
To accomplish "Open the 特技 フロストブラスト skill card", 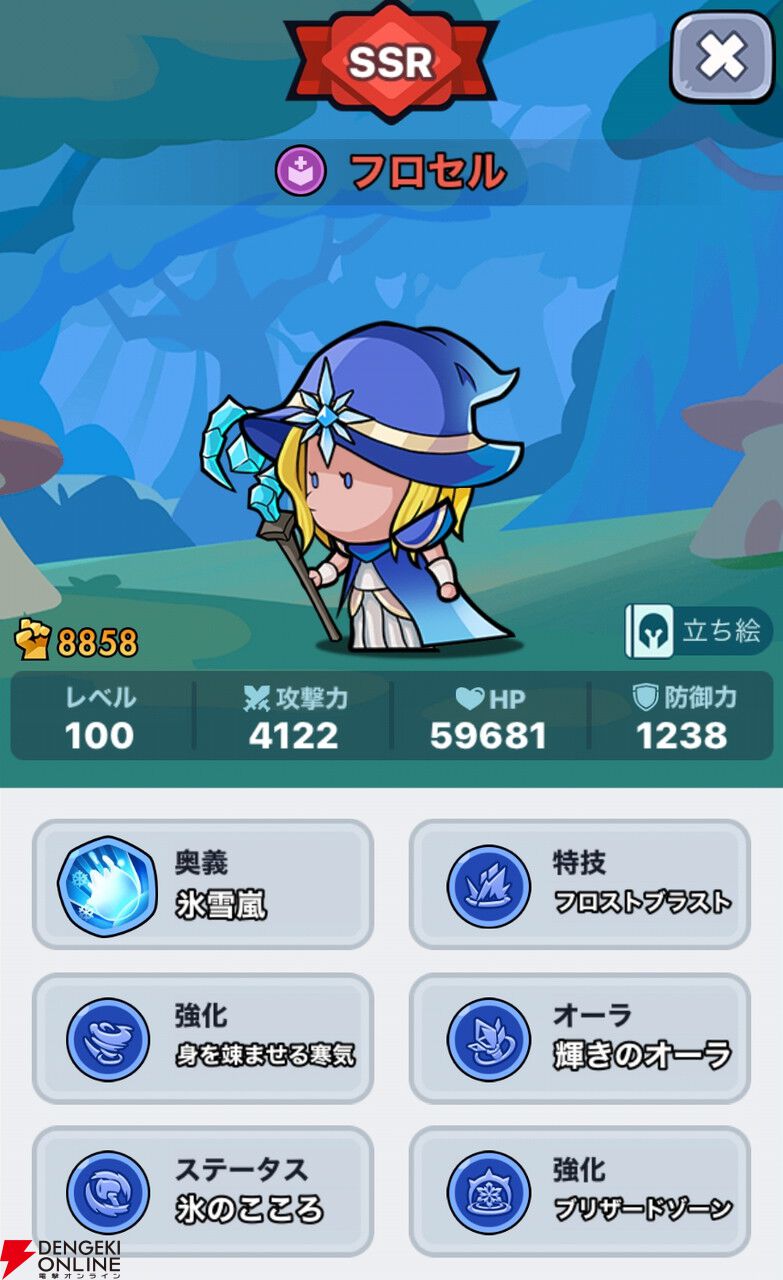I will 579,884.
